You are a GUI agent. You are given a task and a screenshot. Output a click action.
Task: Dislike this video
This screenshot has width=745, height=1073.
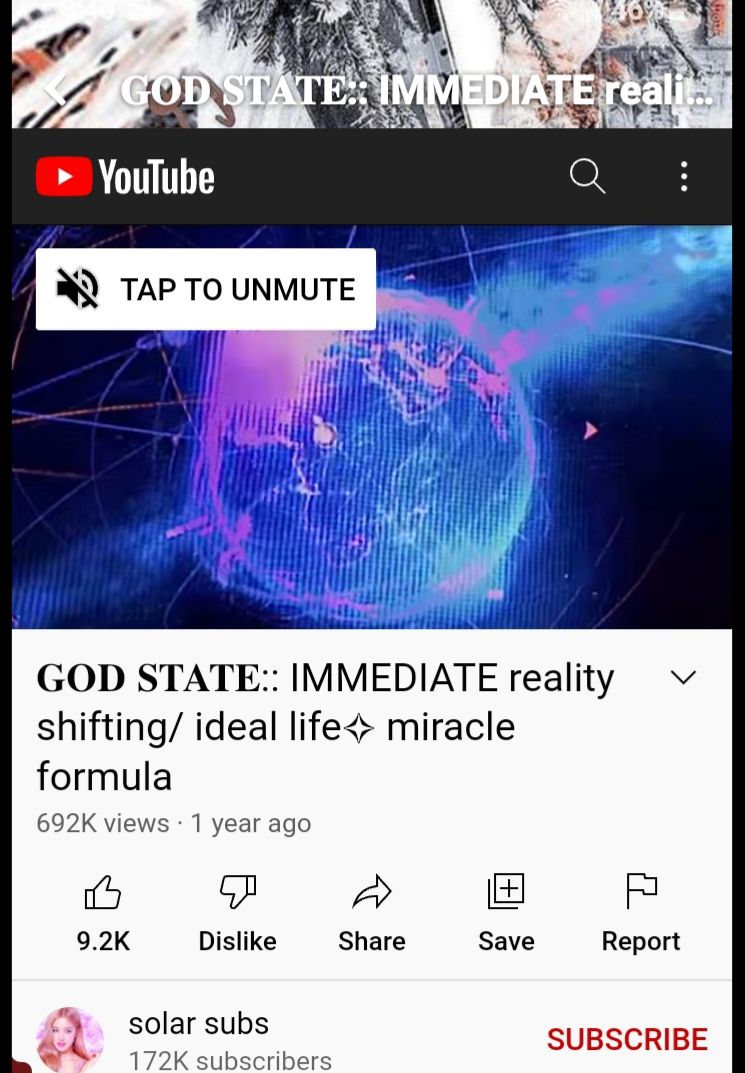(237, 909)
